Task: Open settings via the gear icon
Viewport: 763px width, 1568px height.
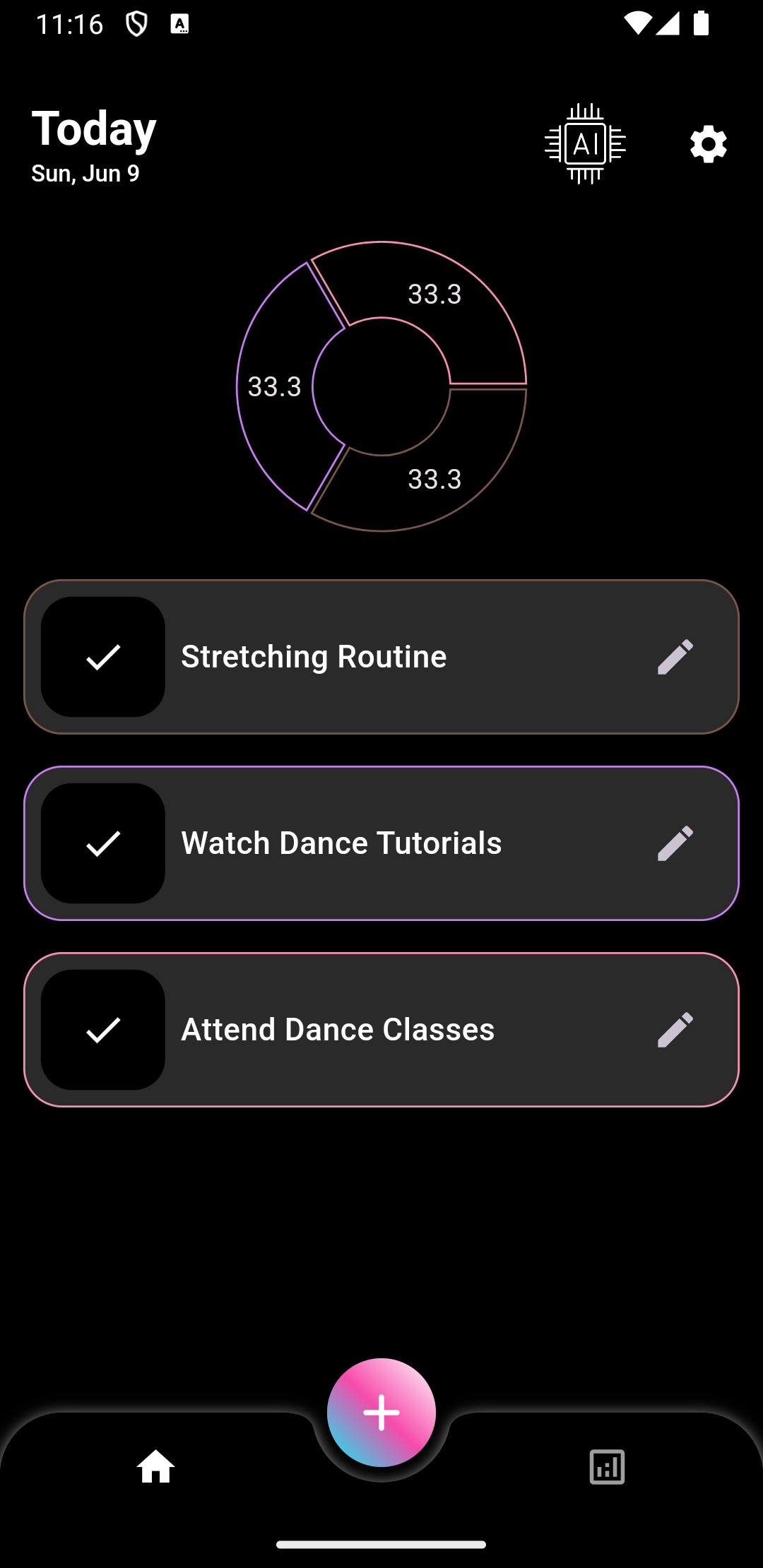Action: point(708,145)
